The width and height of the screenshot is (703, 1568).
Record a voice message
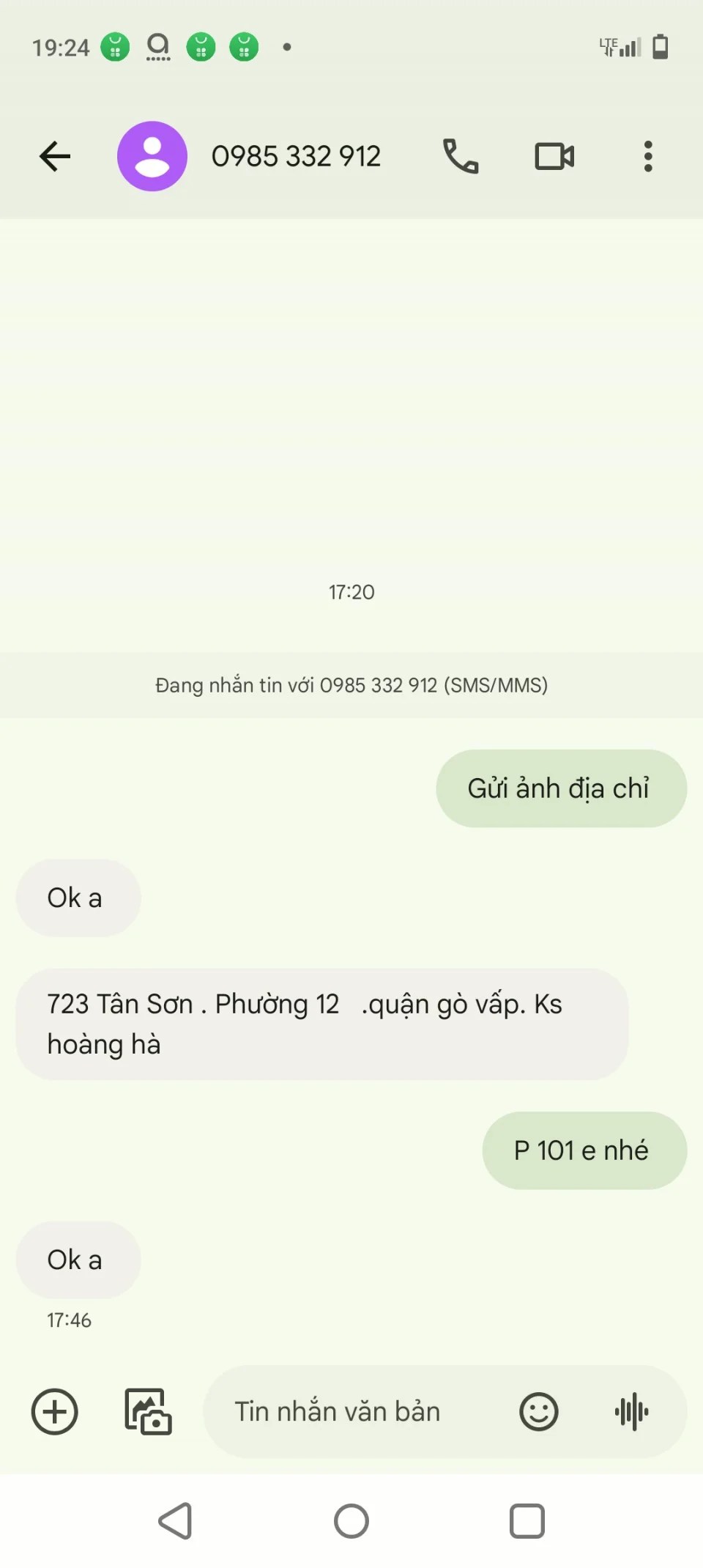pos(631,1411)
